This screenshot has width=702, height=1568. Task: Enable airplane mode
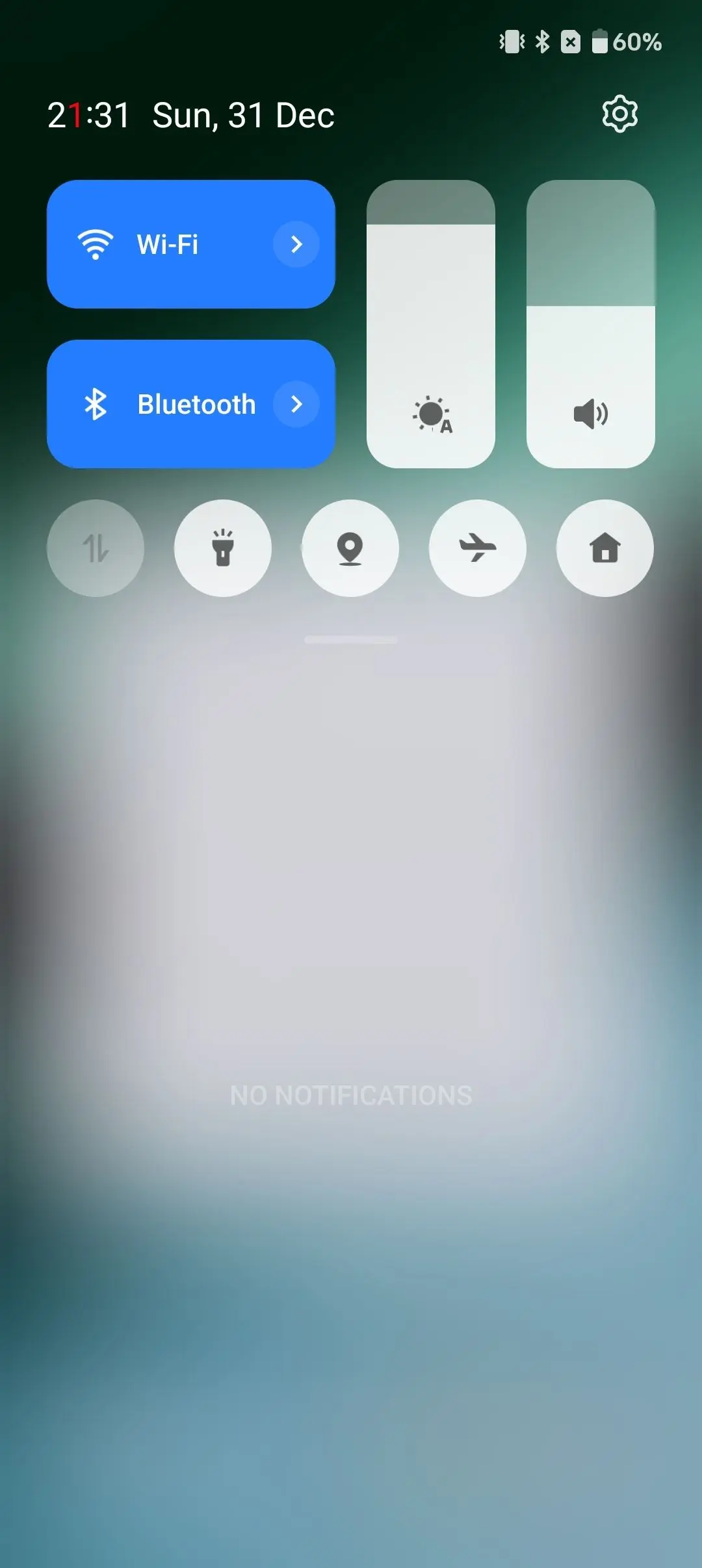tap(478, 548)
